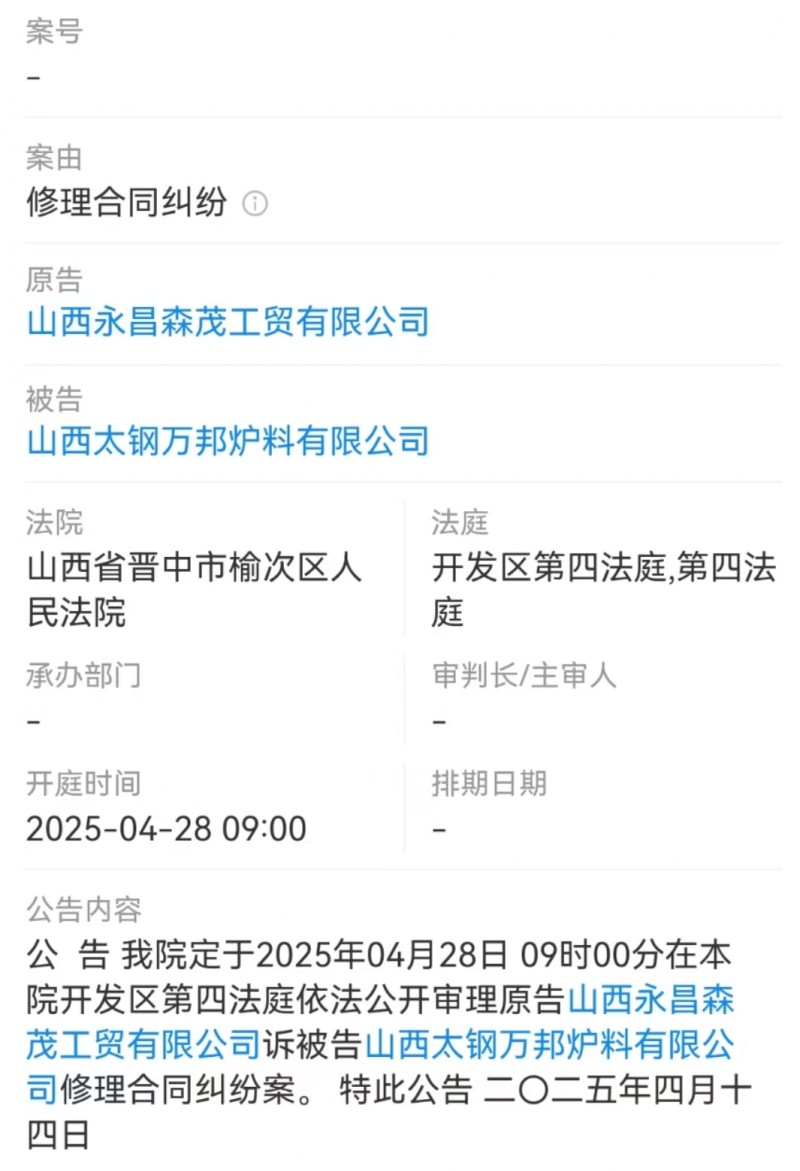Select the 案由 section label
The height and width of the screenshot is (1171, 800).
pos(54,158)
